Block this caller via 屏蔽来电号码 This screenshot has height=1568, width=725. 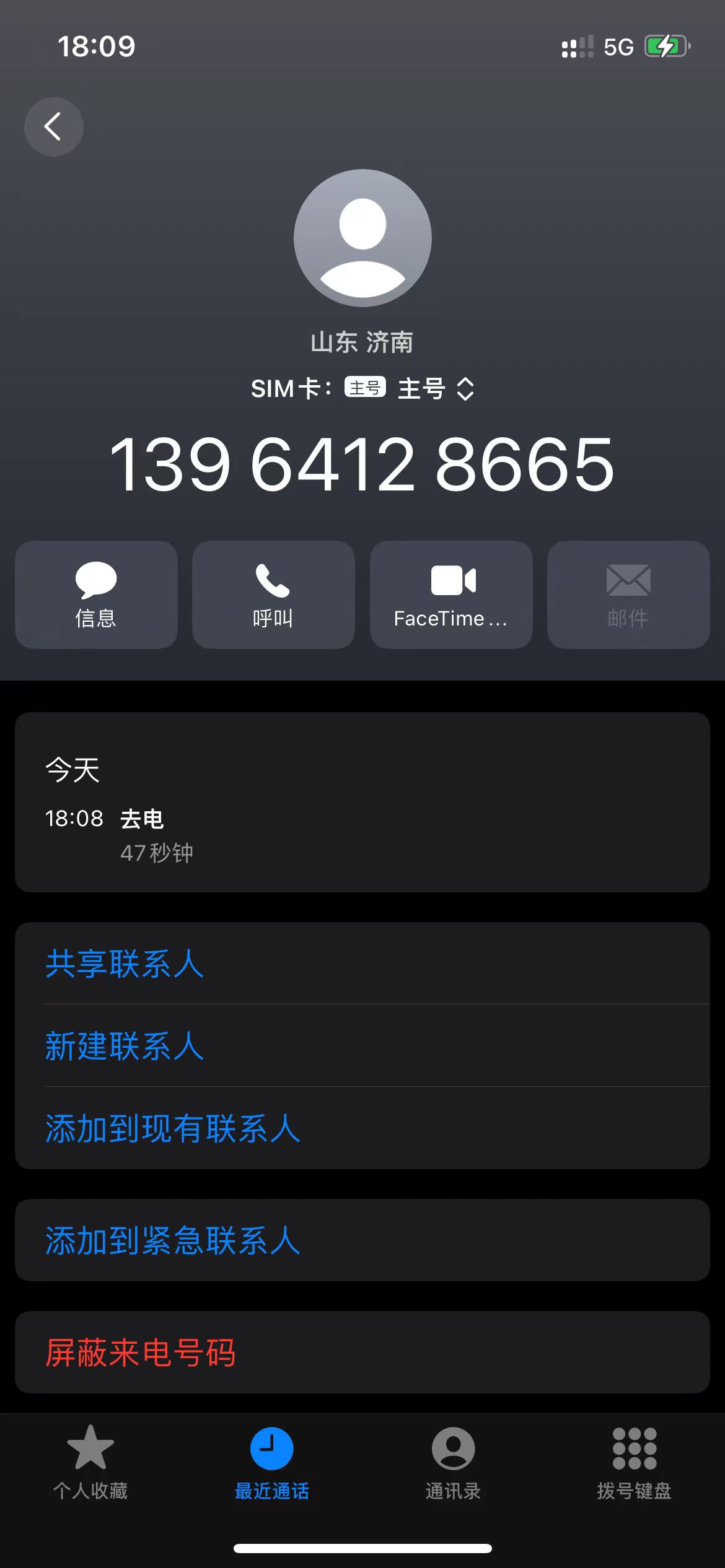[x=362, y=1352]
